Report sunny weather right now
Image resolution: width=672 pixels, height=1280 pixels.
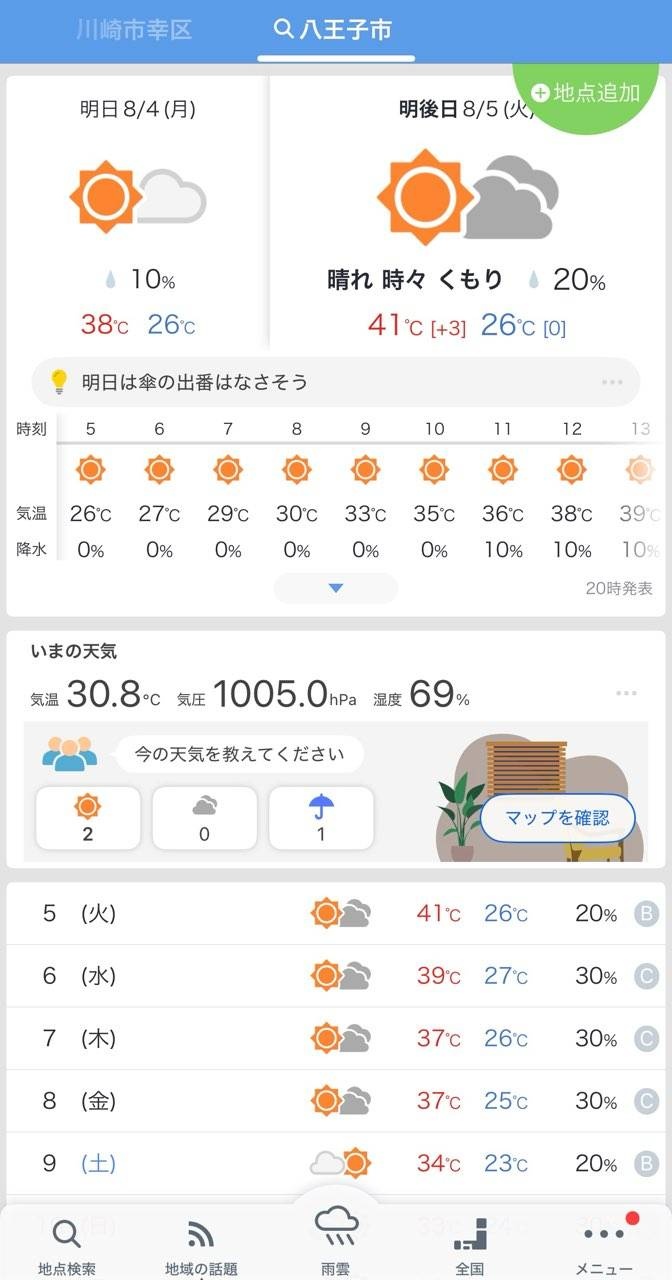(88, 818)
